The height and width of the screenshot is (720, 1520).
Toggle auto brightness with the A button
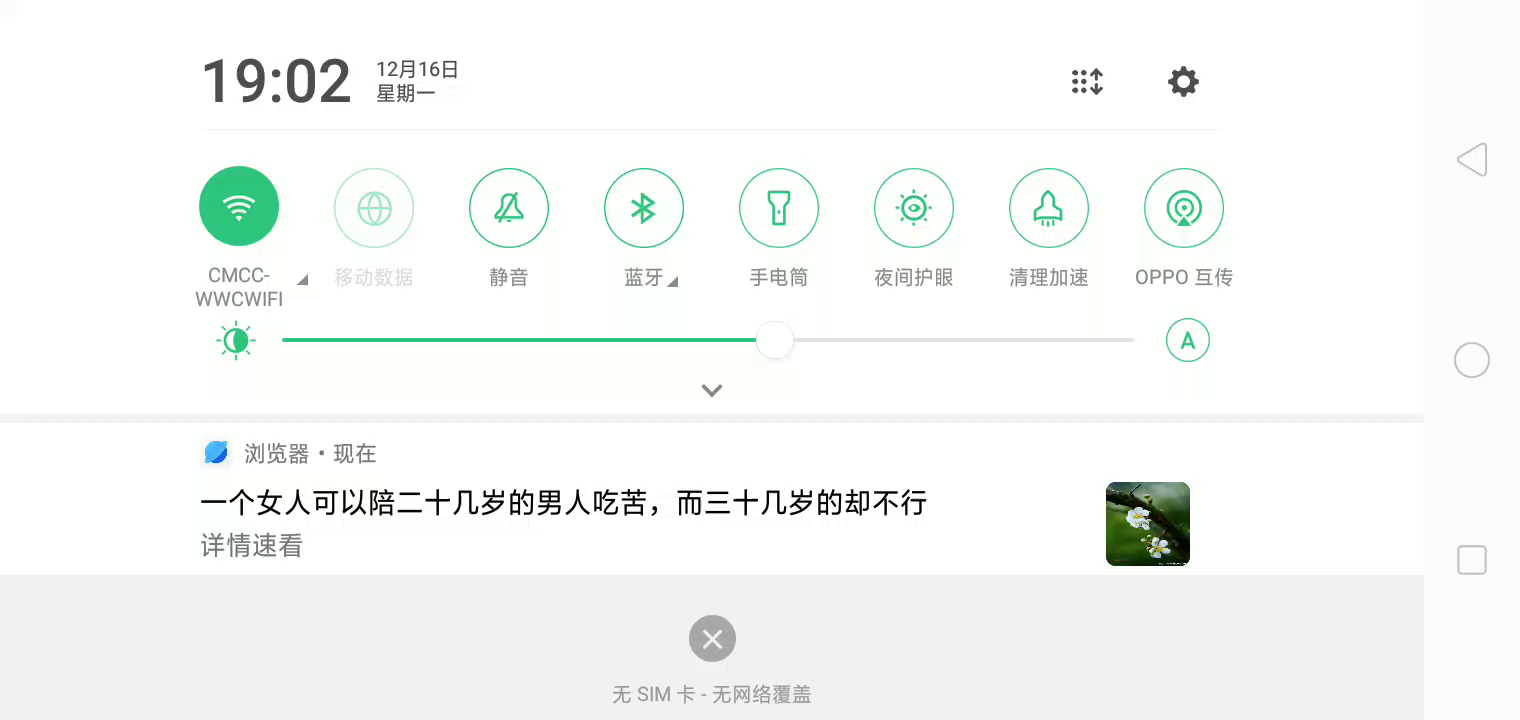(1187, 341)
